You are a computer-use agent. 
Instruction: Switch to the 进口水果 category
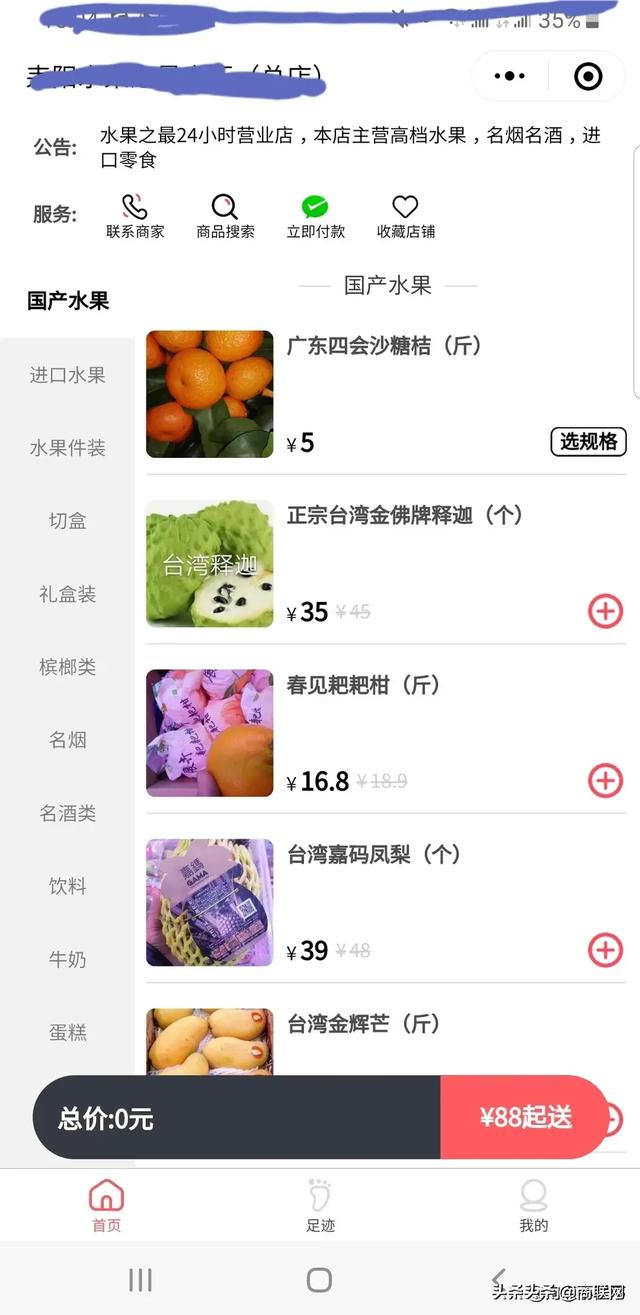click(x=67, y=375)
